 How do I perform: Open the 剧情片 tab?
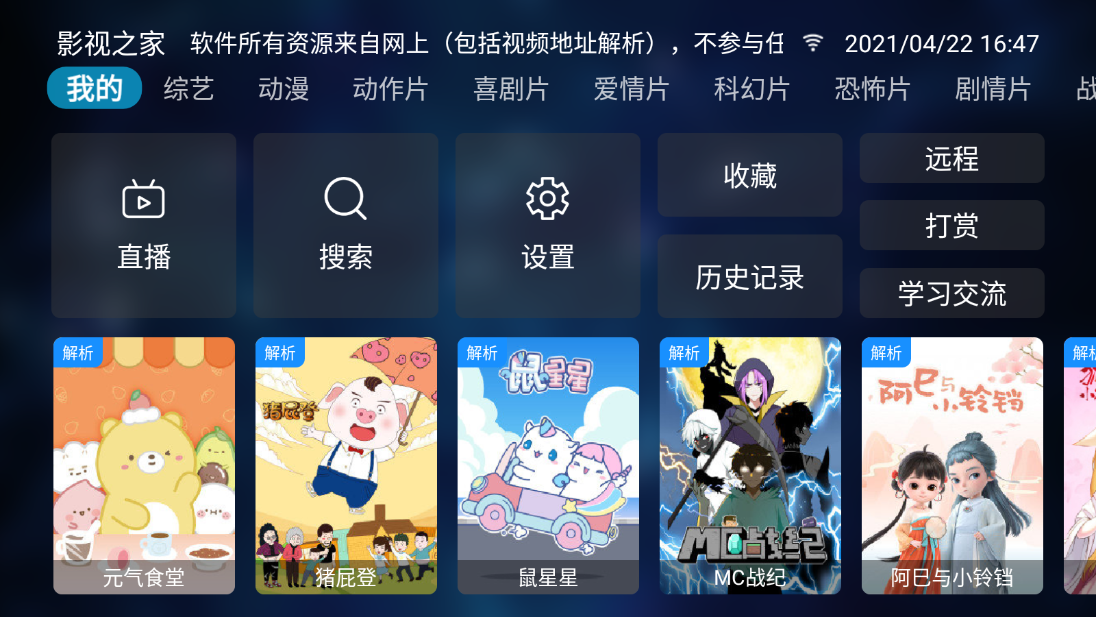click(x=992, y=89)
